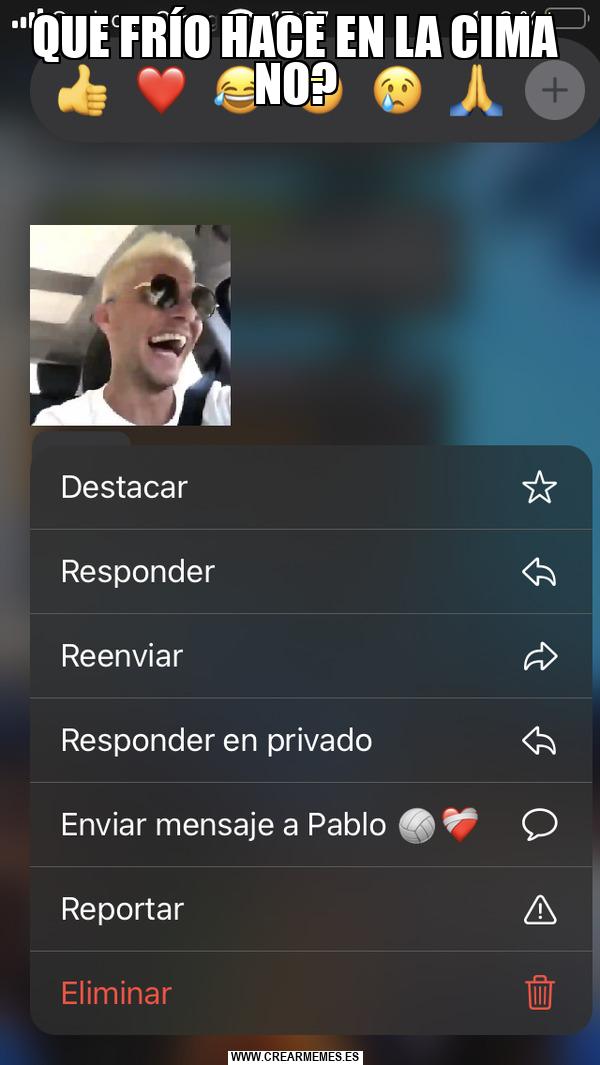Choose Enviar mensaje a Pablo
600x1065 pixels.
310,825
